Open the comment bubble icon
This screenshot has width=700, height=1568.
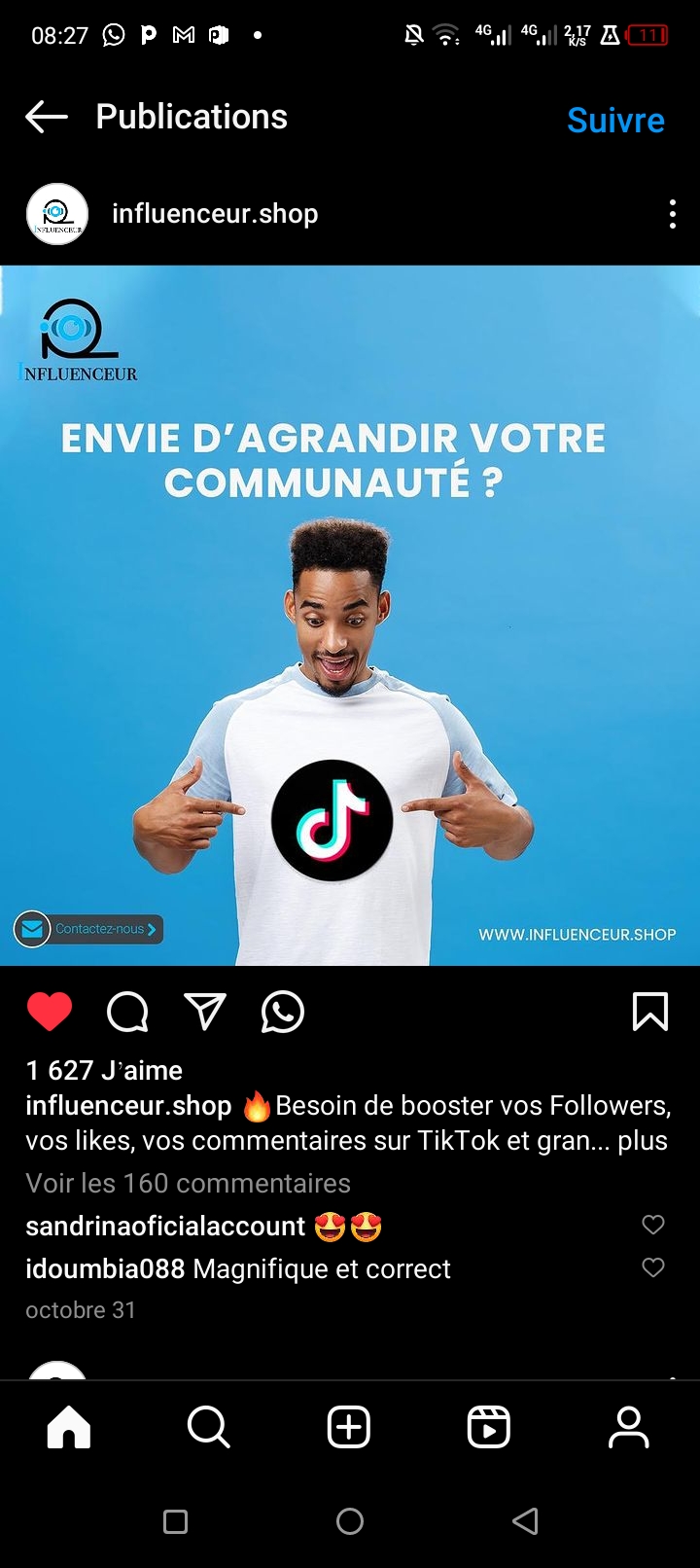point(127,1012)
